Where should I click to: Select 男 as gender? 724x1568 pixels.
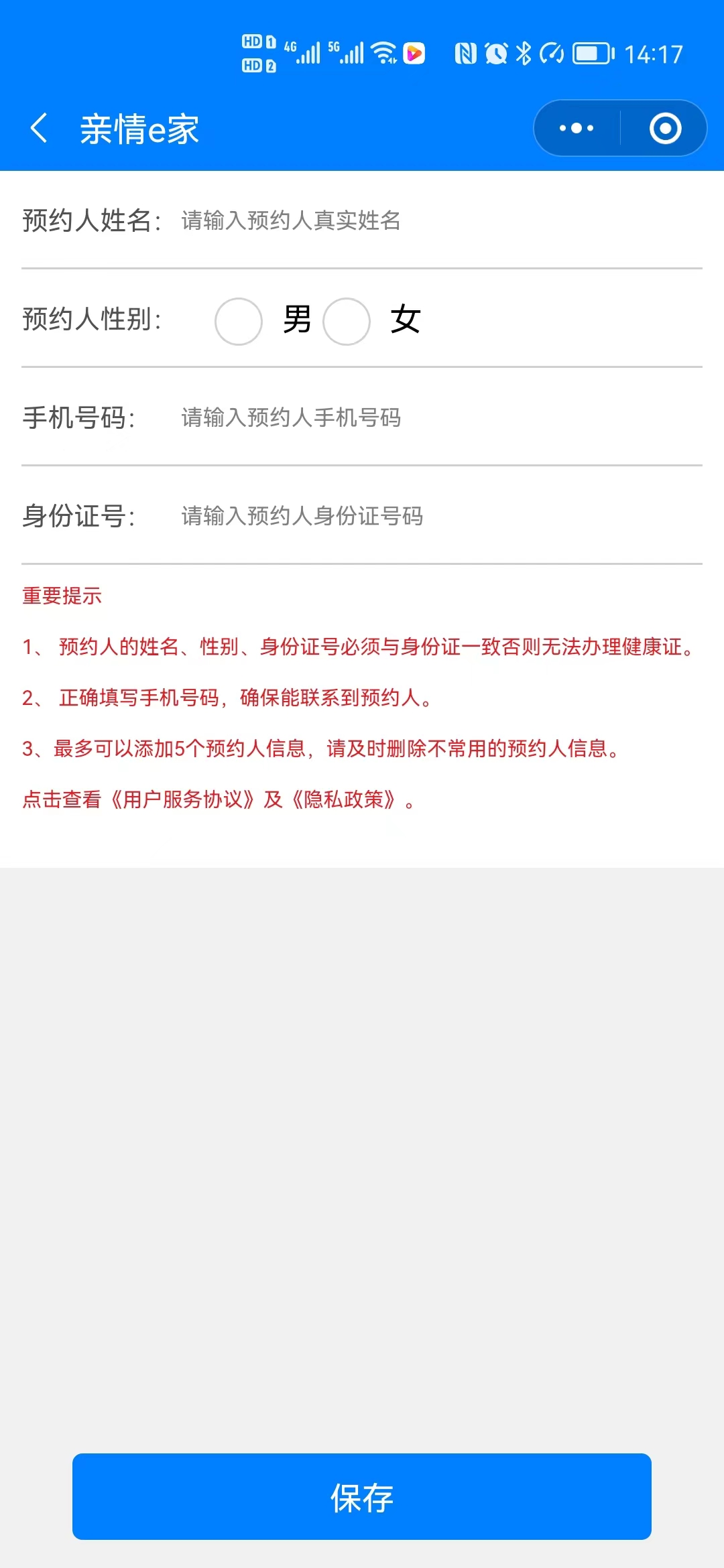239,321
